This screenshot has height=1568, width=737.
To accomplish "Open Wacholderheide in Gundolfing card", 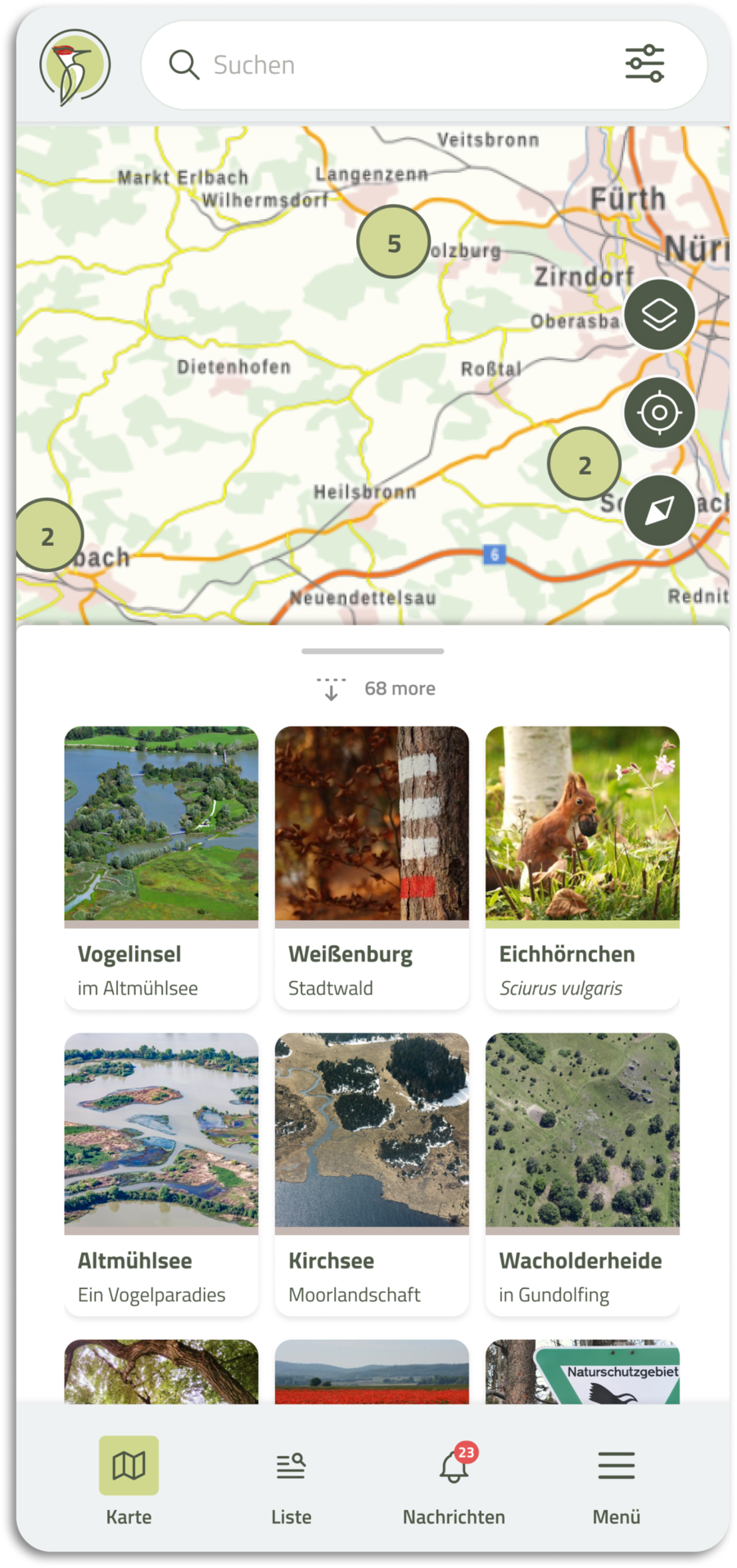I will click(x=582, y=1174).
